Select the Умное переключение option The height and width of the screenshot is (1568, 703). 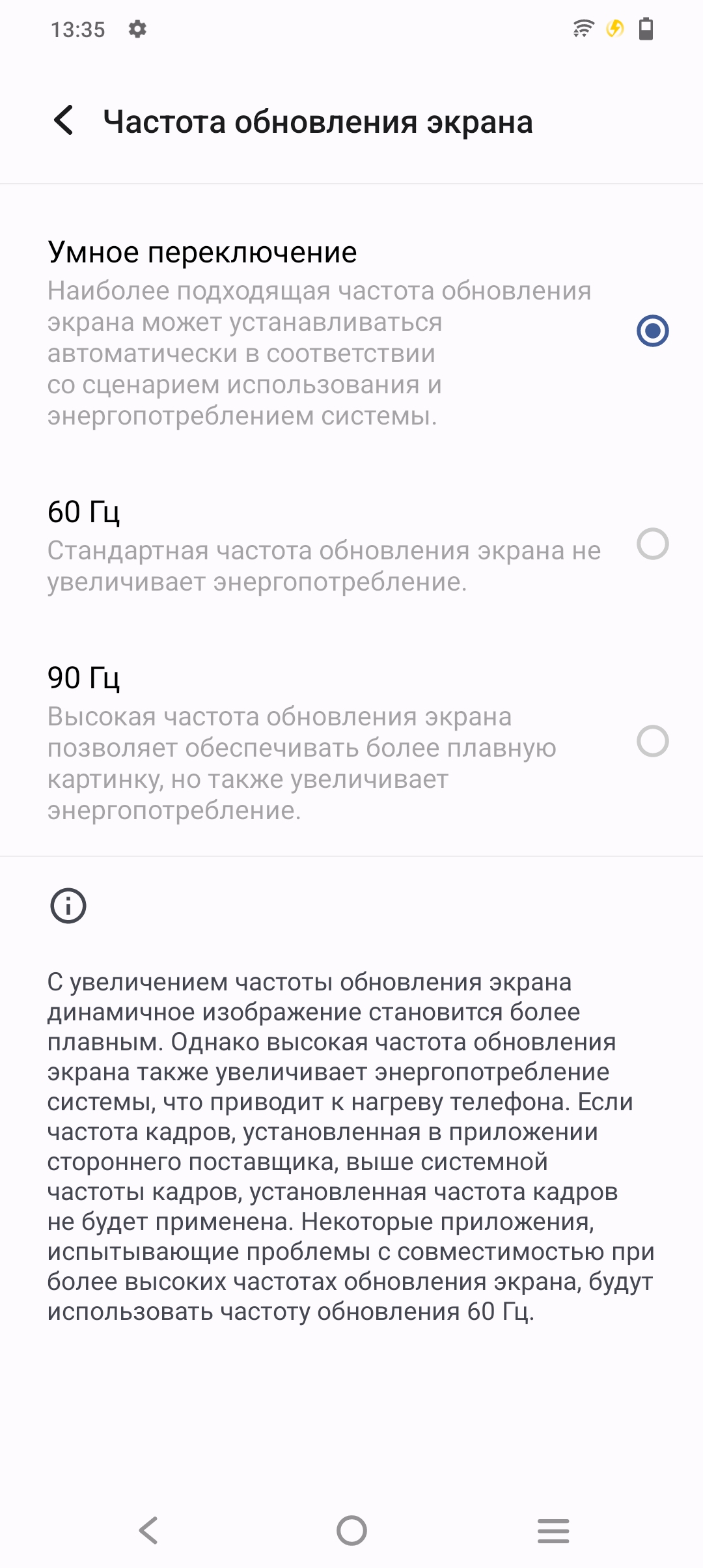pos(652,331)
